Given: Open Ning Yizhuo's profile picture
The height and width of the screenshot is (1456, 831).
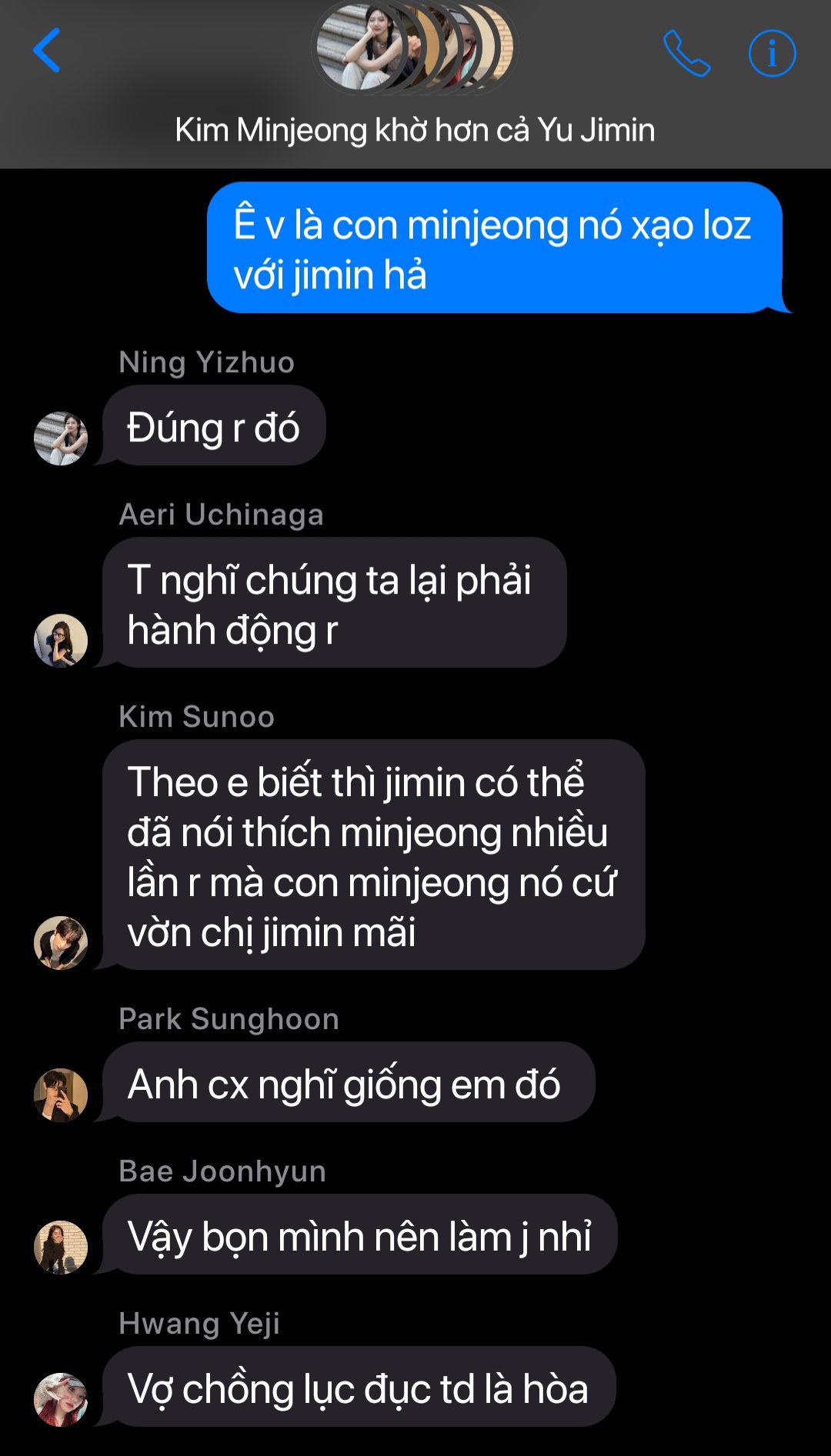Looking at the screenshot, I should tap(61, 438).
